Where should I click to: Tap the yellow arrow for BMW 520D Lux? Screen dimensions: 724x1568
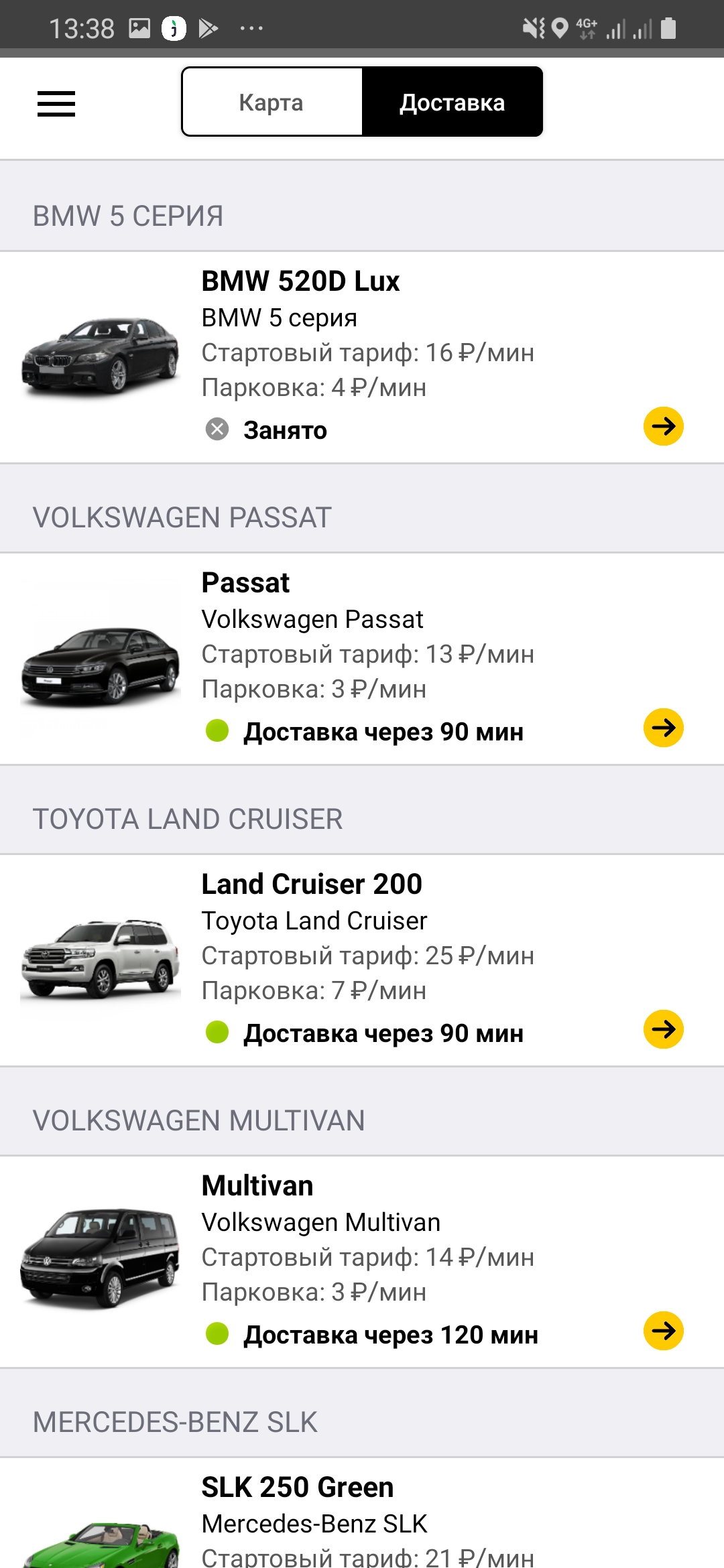click(x=664, y=426)
